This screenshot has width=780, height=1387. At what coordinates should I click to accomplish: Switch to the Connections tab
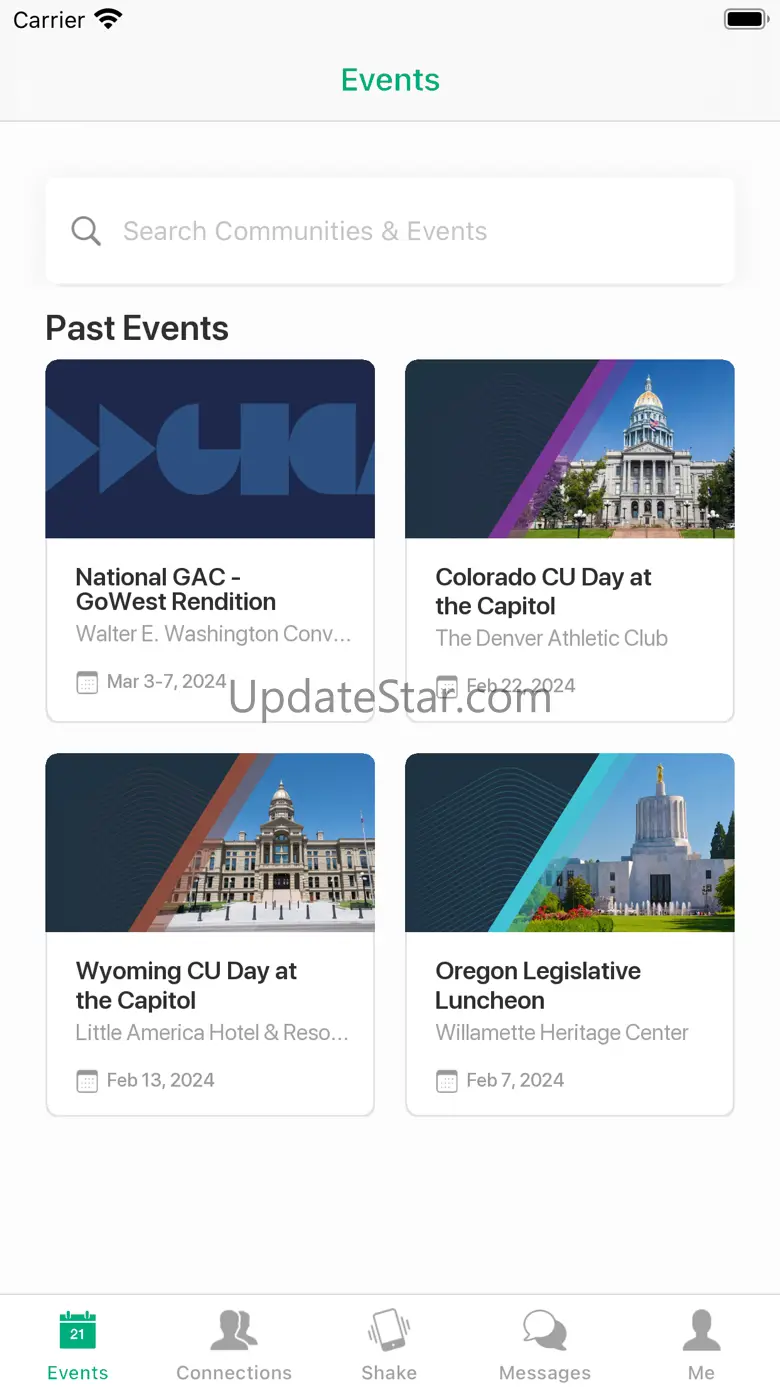[234, 1346]
